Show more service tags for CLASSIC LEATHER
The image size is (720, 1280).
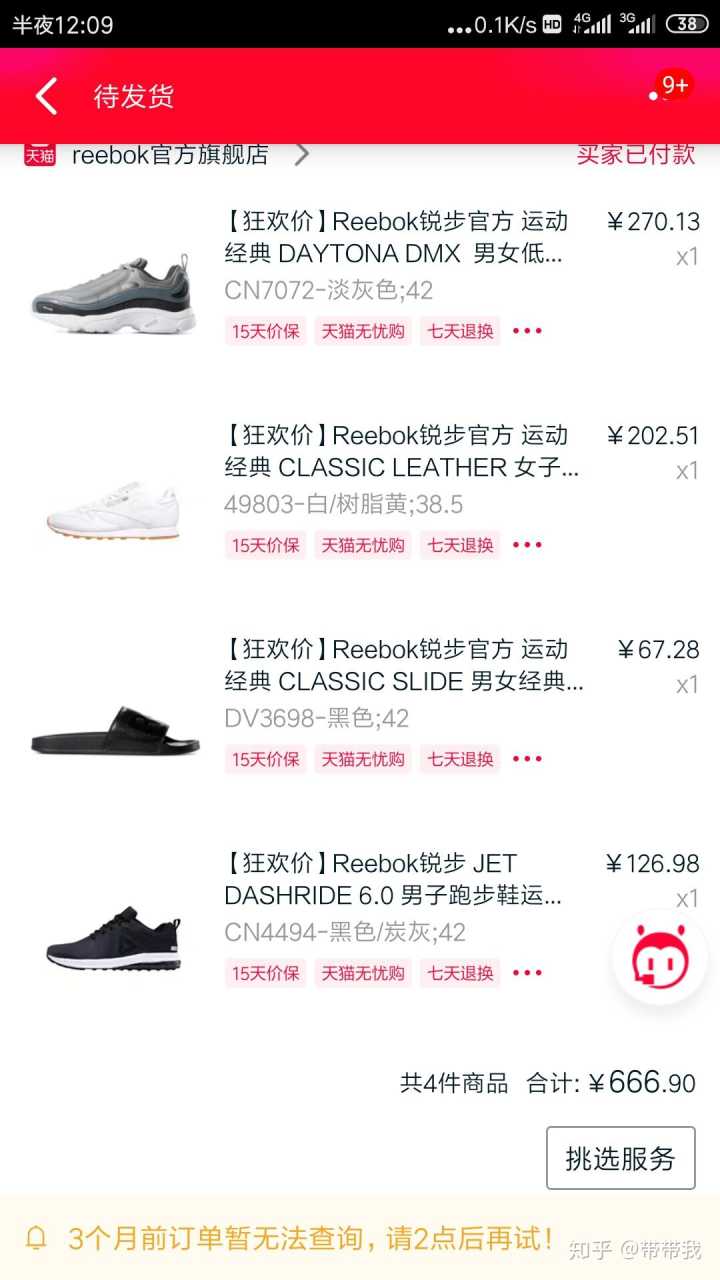[527, 545]
